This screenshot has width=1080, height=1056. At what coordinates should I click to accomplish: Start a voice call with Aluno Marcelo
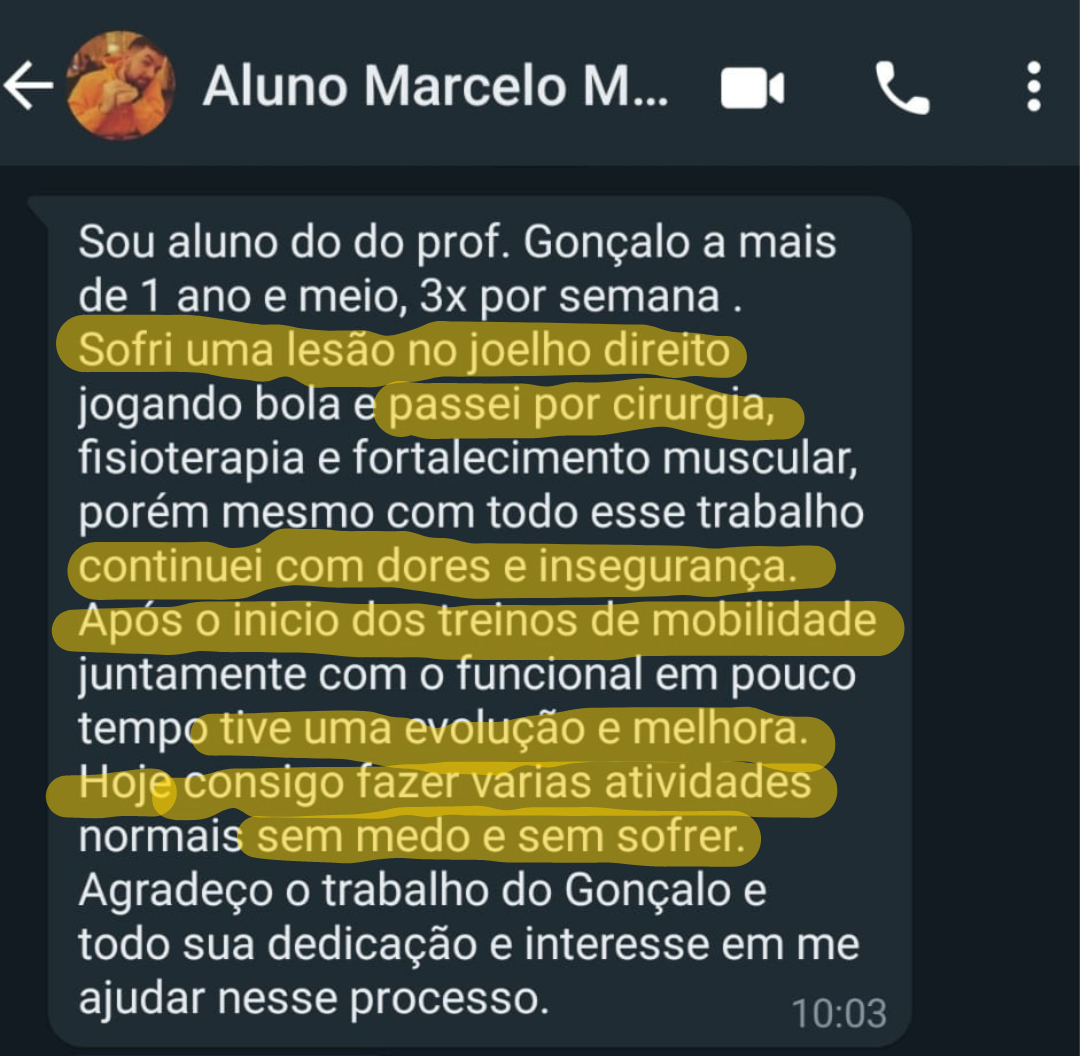[x=902, y=88]
